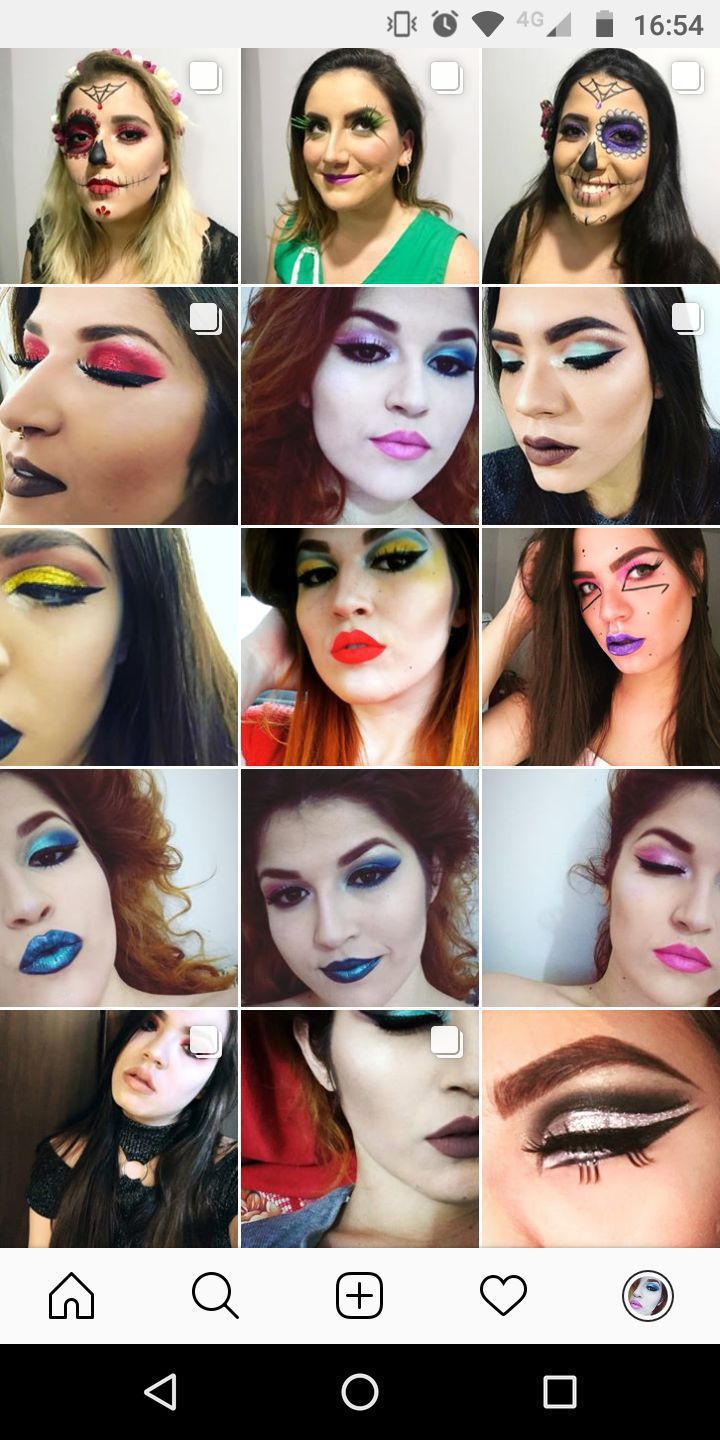Go to the Home feed tab

click(x=72, y=1296)
